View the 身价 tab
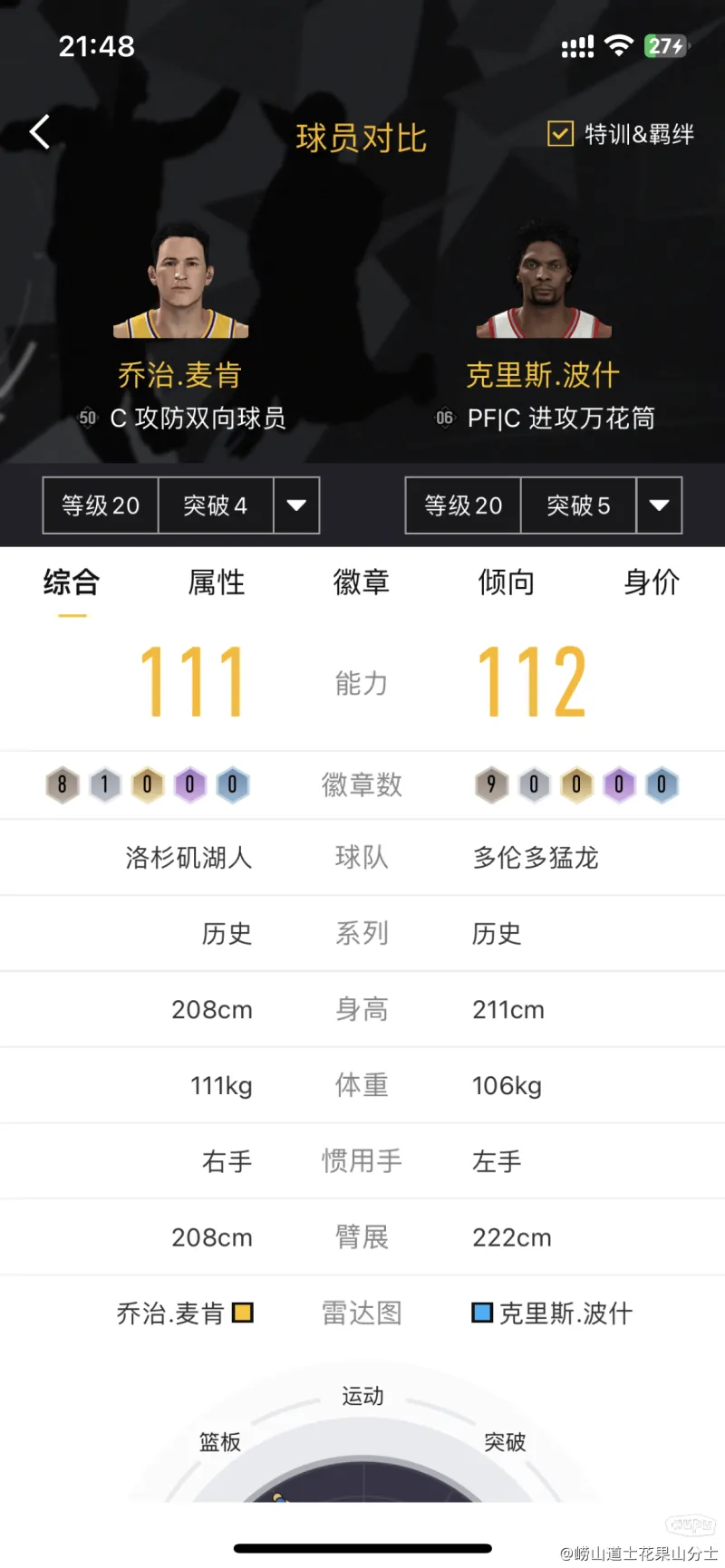Viewport: 725px width, 1568px height. tap(652, 582)
